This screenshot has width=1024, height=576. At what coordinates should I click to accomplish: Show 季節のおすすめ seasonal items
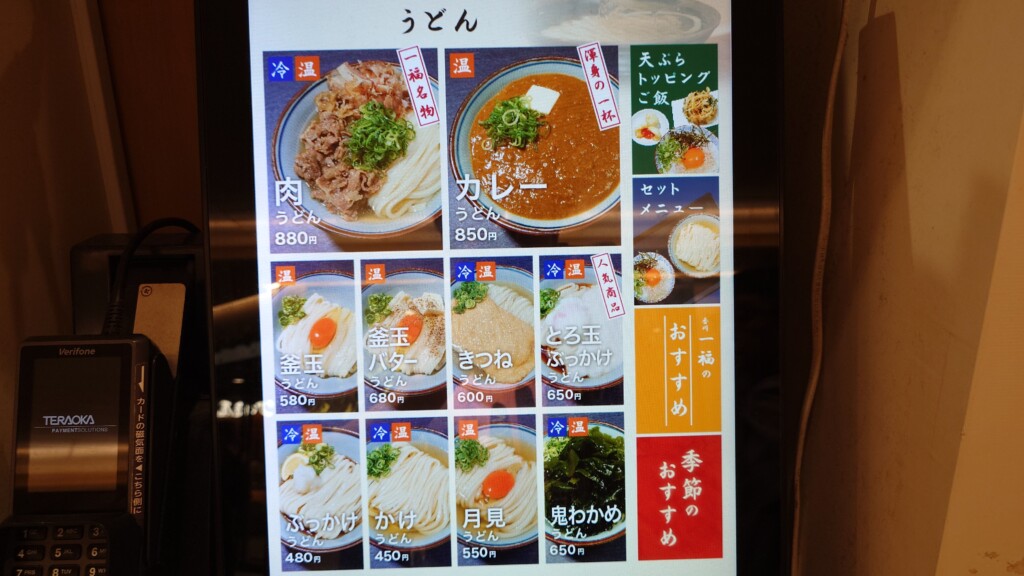678,496
